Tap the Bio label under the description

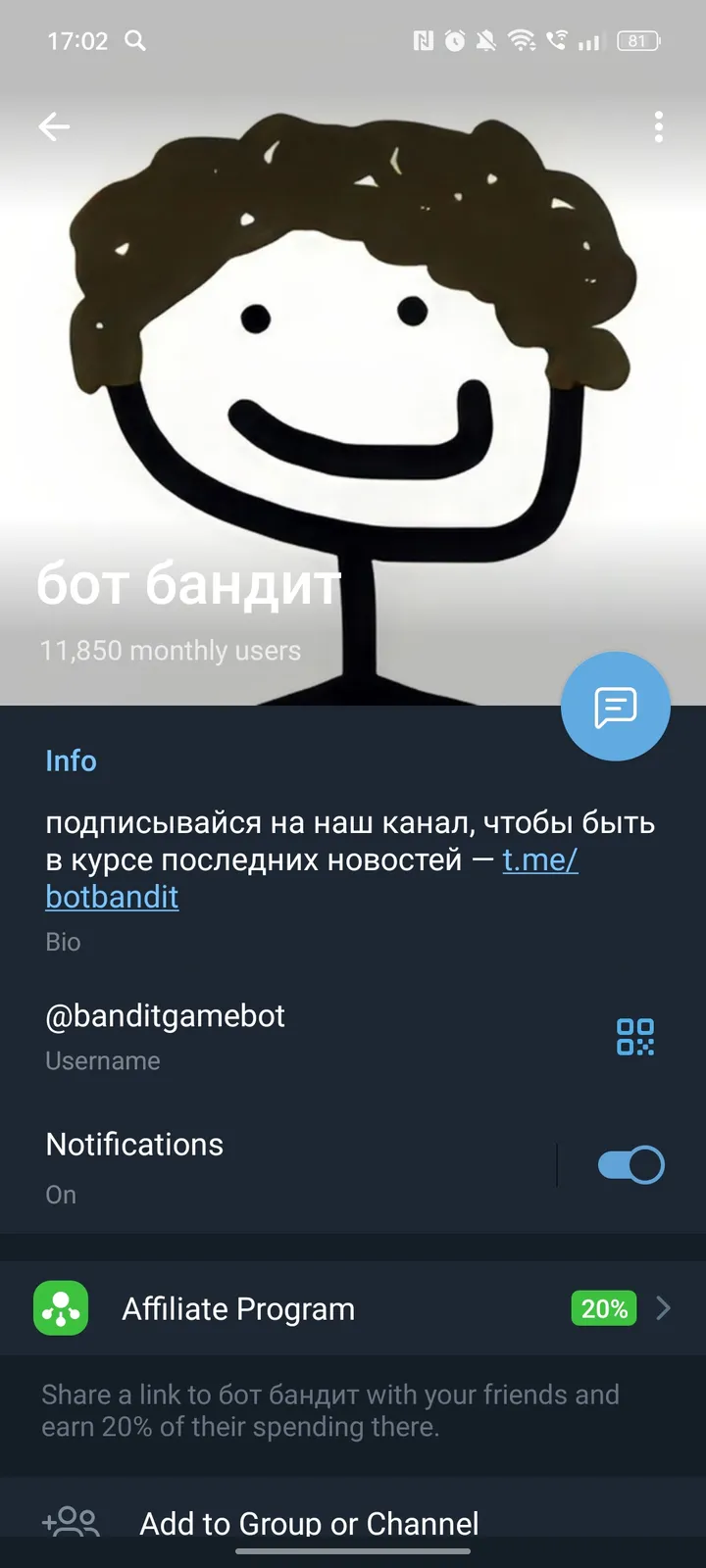click(62, 941)
